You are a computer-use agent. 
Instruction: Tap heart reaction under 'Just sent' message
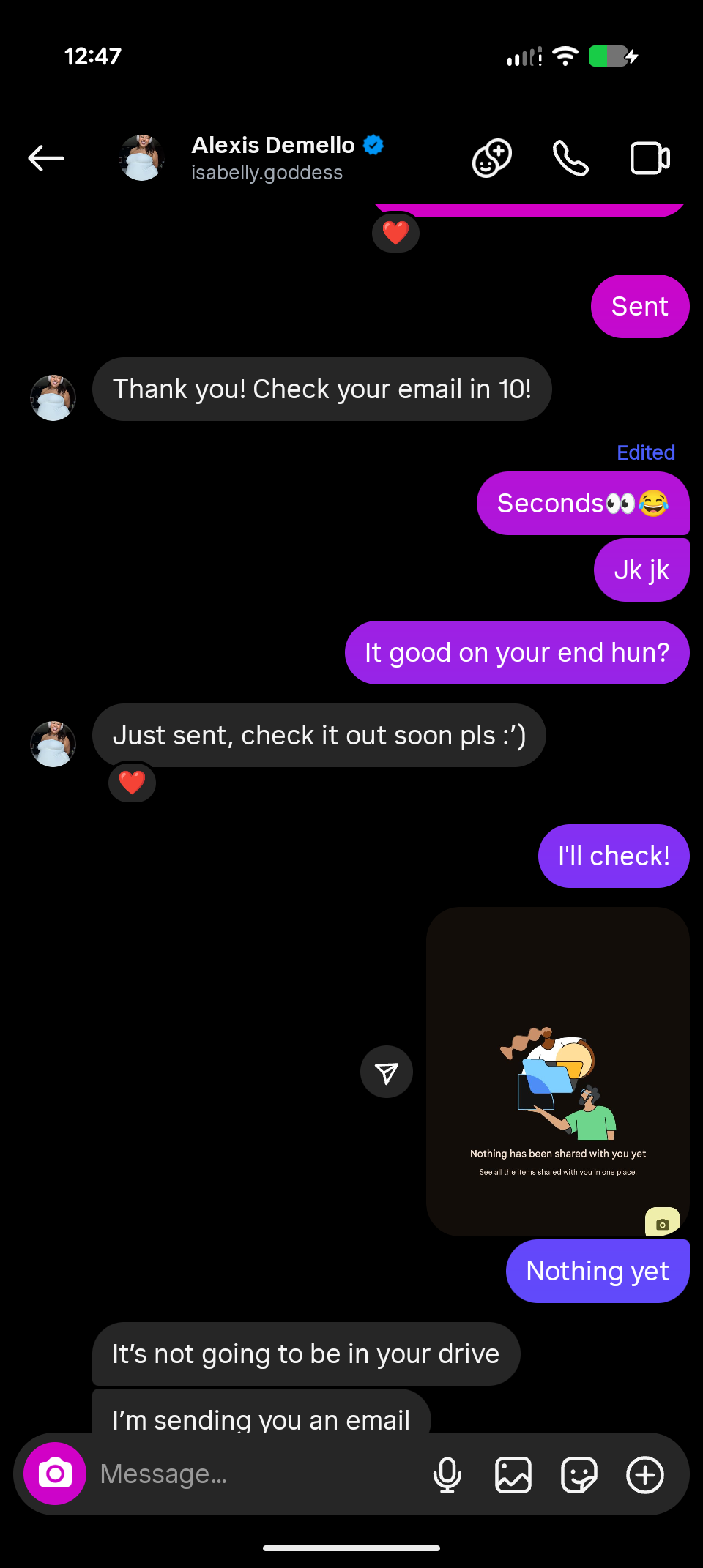coord(132,783)
